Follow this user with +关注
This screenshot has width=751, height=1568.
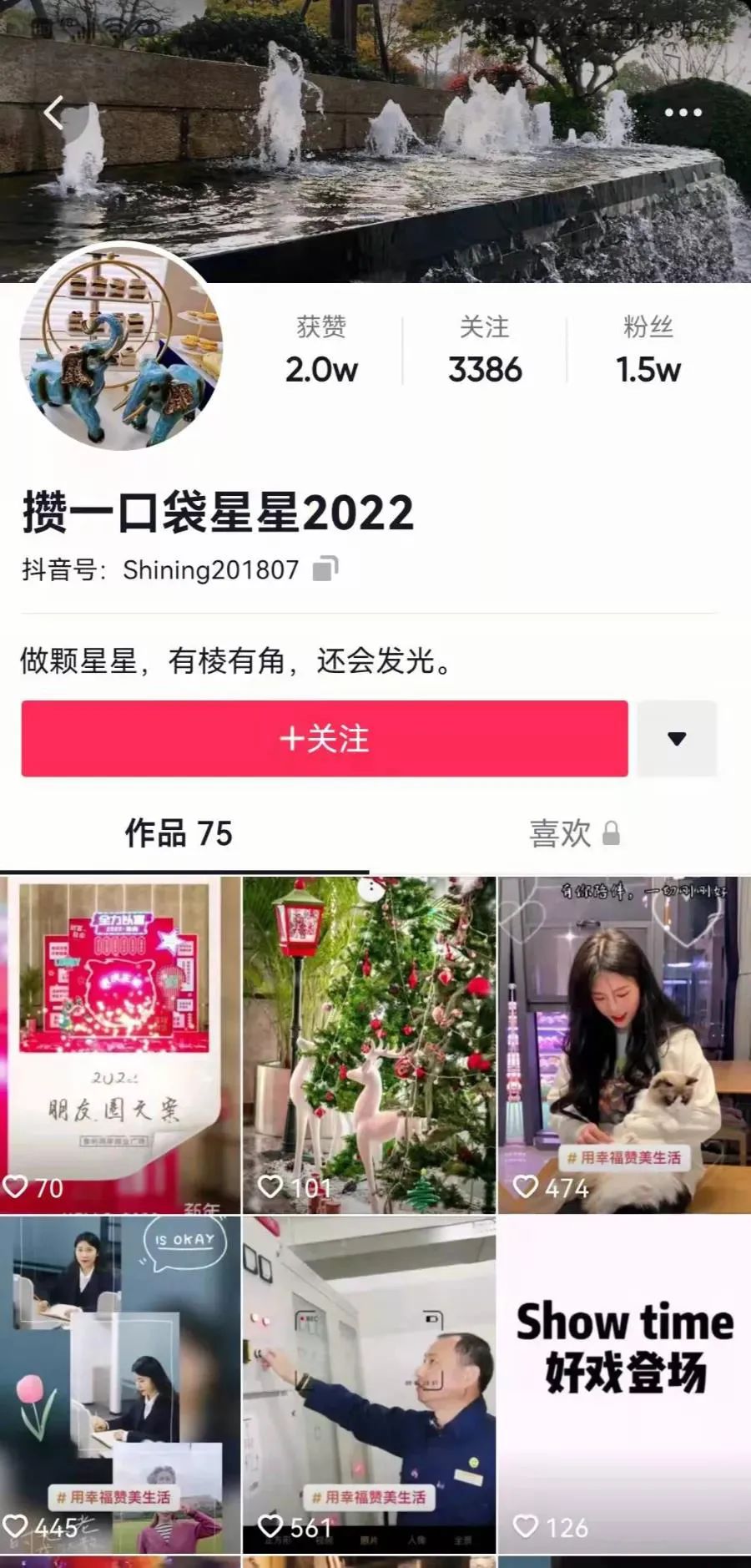[x=325, y=739]
